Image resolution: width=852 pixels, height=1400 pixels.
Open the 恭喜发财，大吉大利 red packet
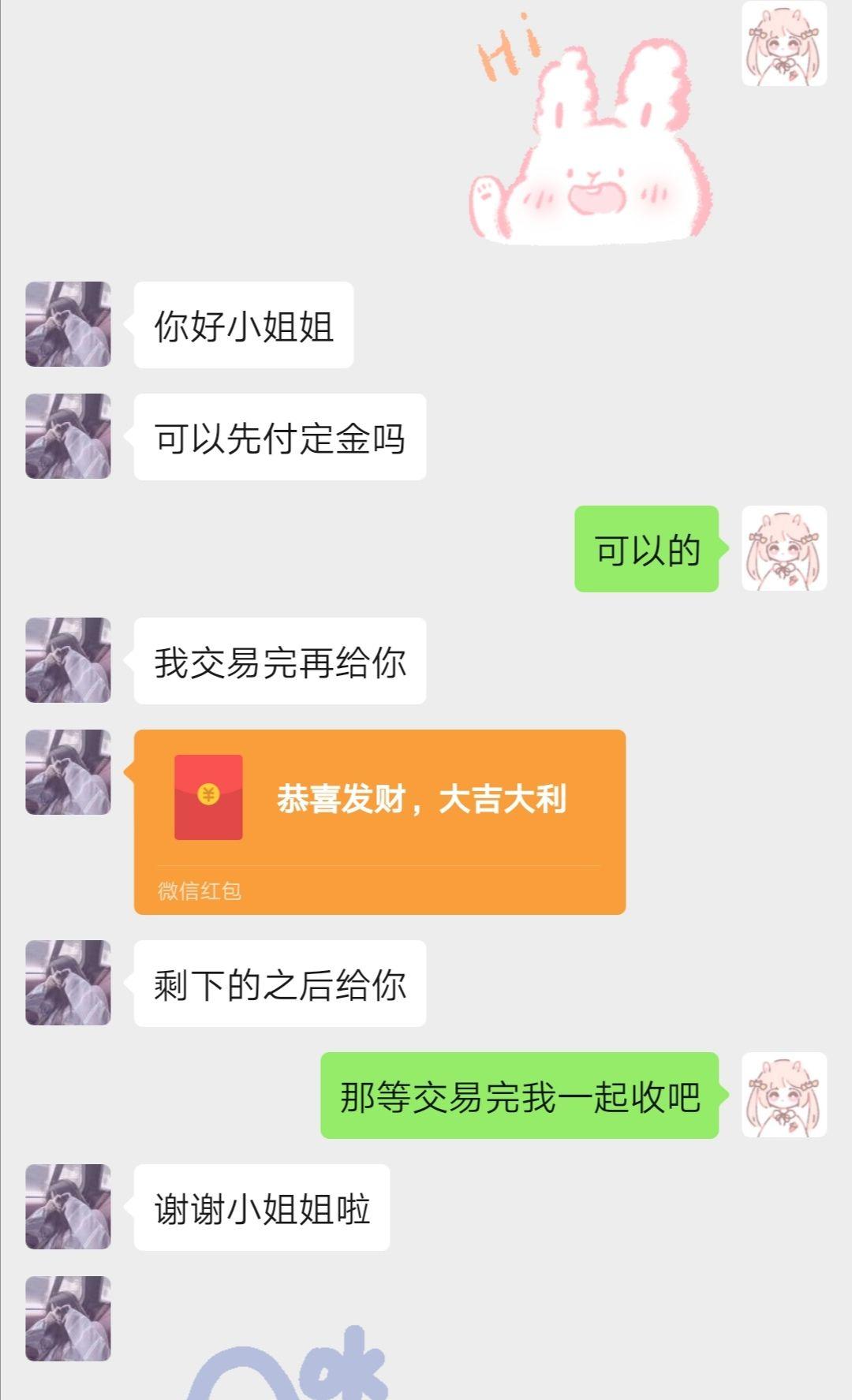coord(379,820)
